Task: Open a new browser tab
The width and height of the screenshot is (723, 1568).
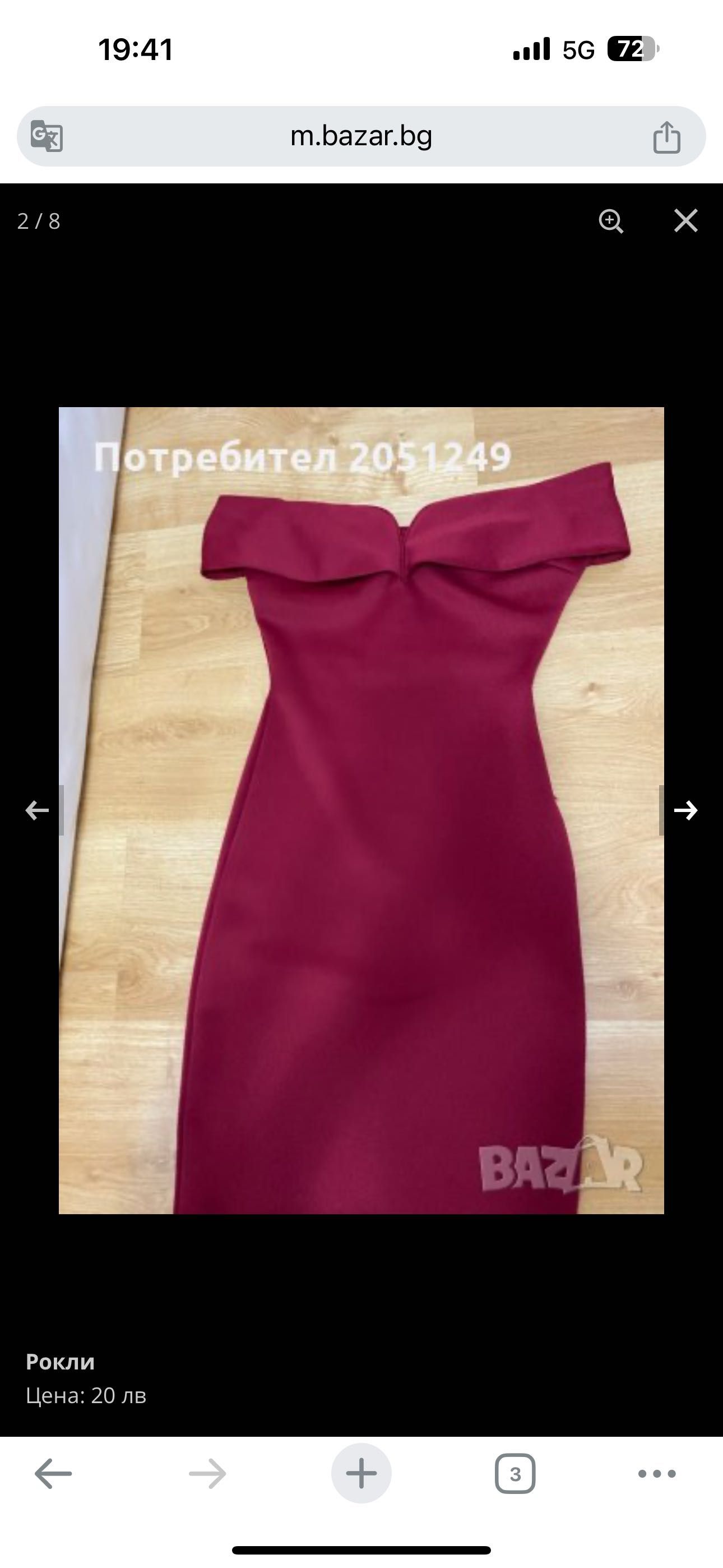Action: coord(361,1474)
